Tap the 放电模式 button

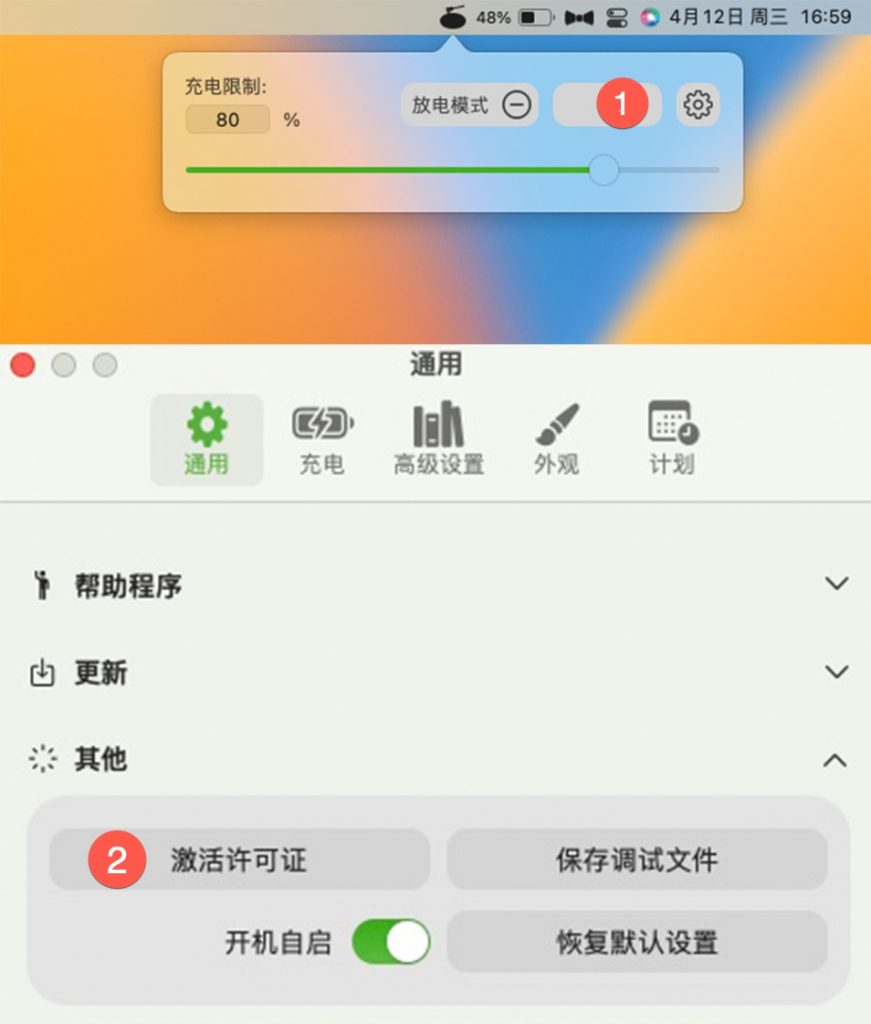click(469, 104)
